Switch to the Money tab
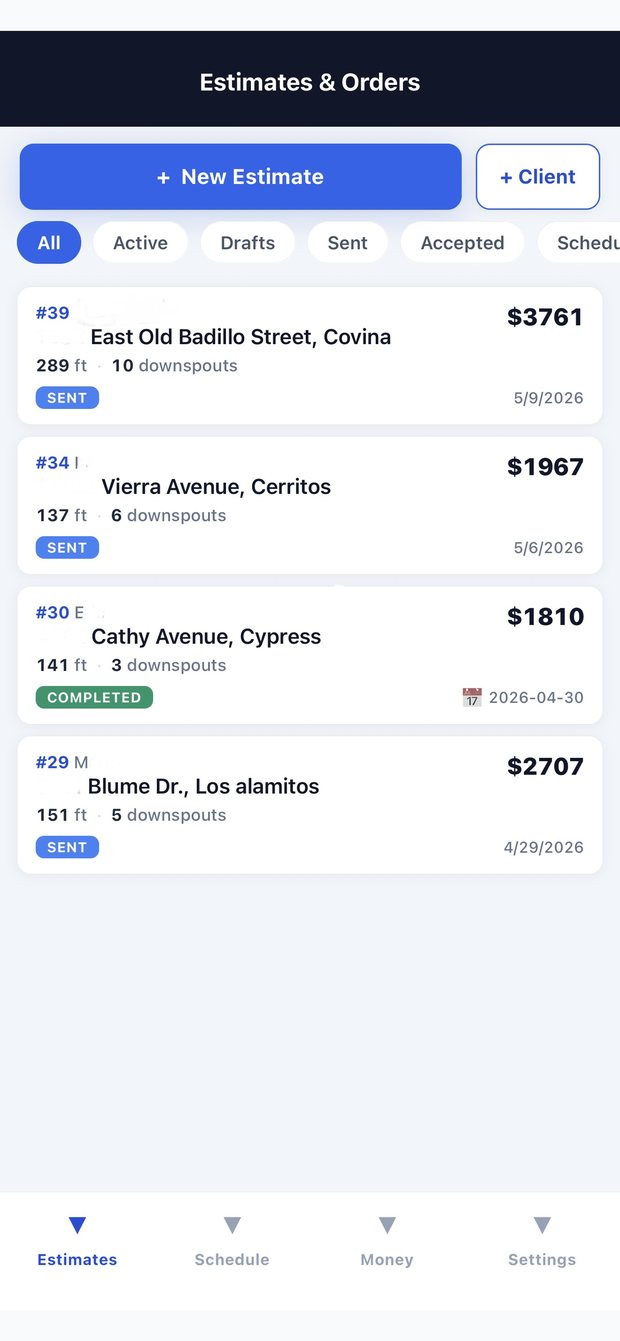The image size is (620, 1341). 387,1243
